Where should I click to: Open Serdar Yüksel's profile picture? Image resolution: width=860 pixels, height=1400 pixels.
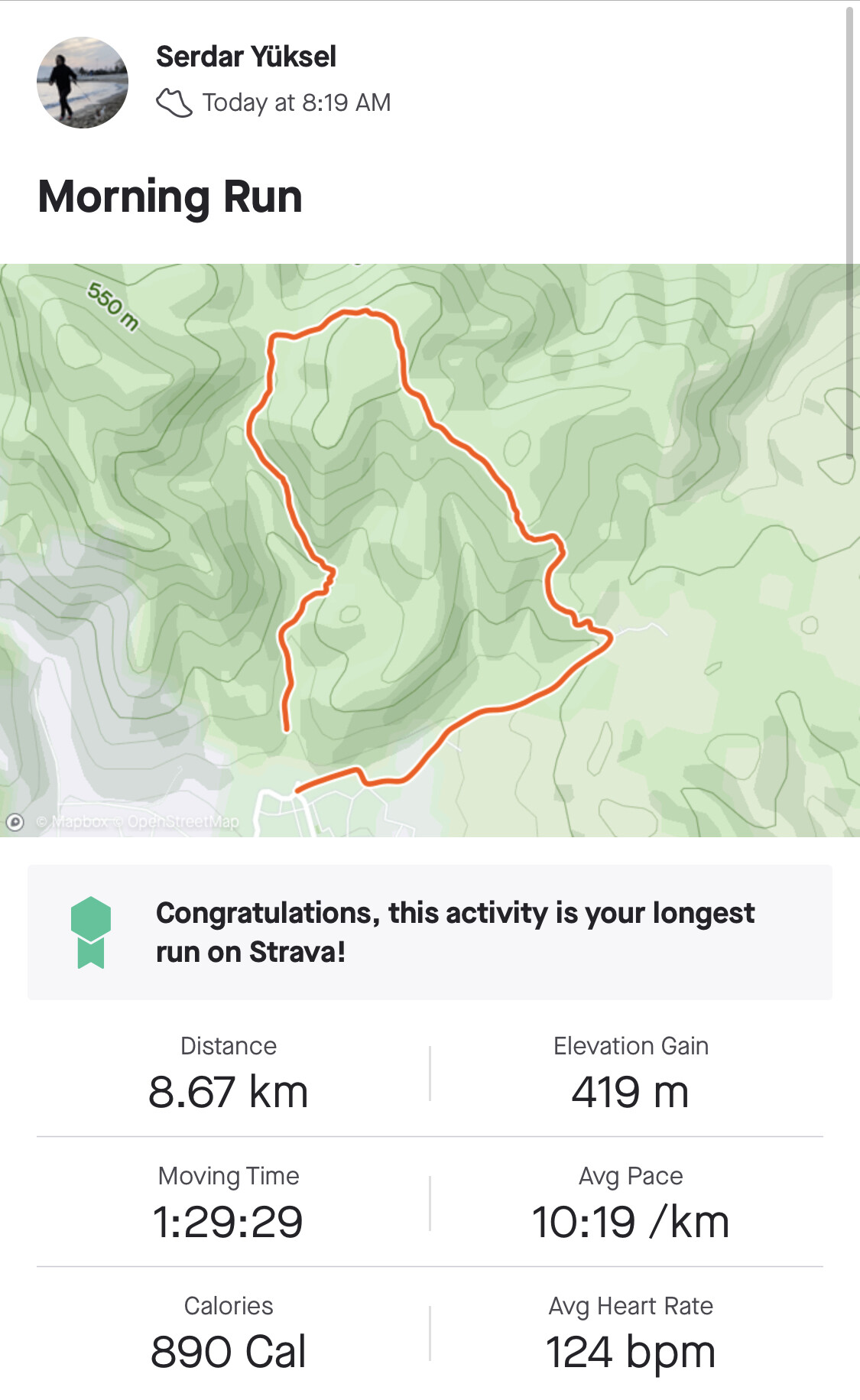[83, 83]
